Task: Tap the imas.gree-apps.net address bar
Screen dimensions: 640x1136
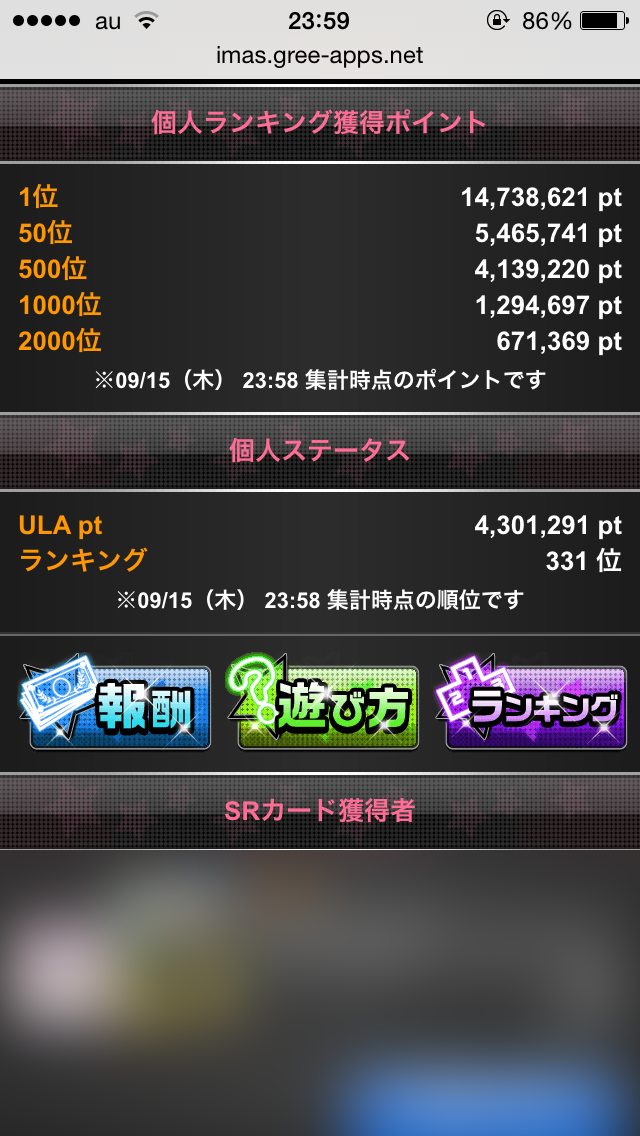Action: (x=320, y=56)
